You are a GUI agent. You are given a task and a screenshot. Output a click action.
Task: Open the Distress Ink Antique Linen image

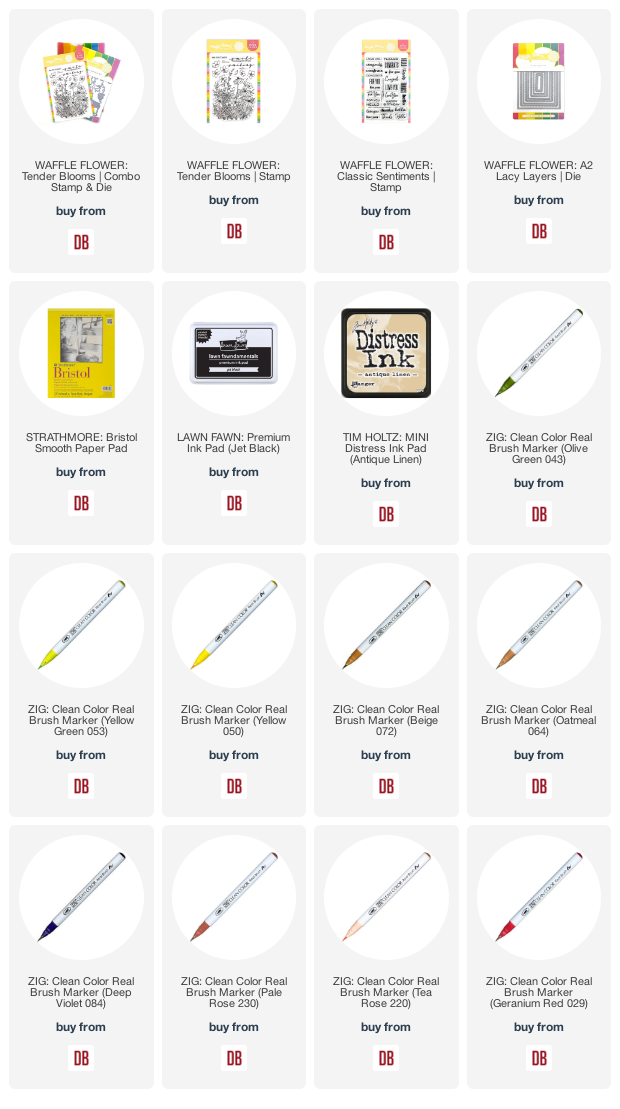386,353
